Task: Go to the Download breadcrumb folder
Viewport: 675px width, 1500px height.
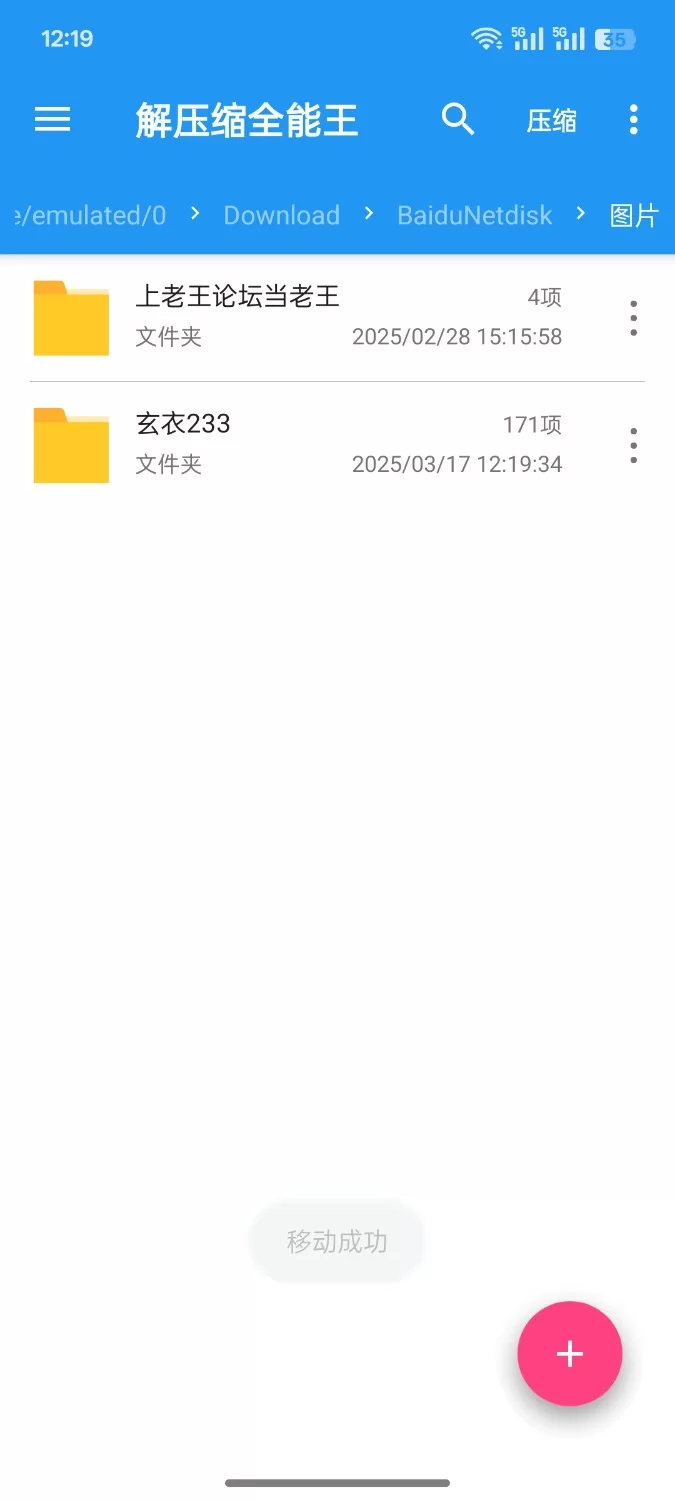Action: click(281, 215)
